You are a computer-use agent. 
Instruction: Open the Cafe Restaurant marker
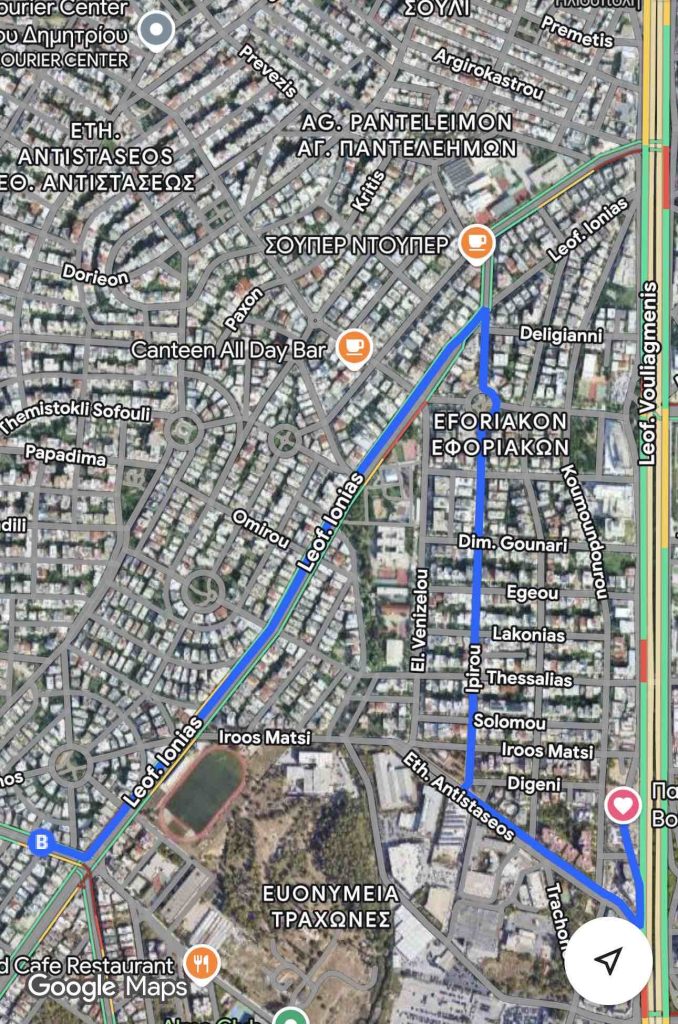tap(202, 965)
